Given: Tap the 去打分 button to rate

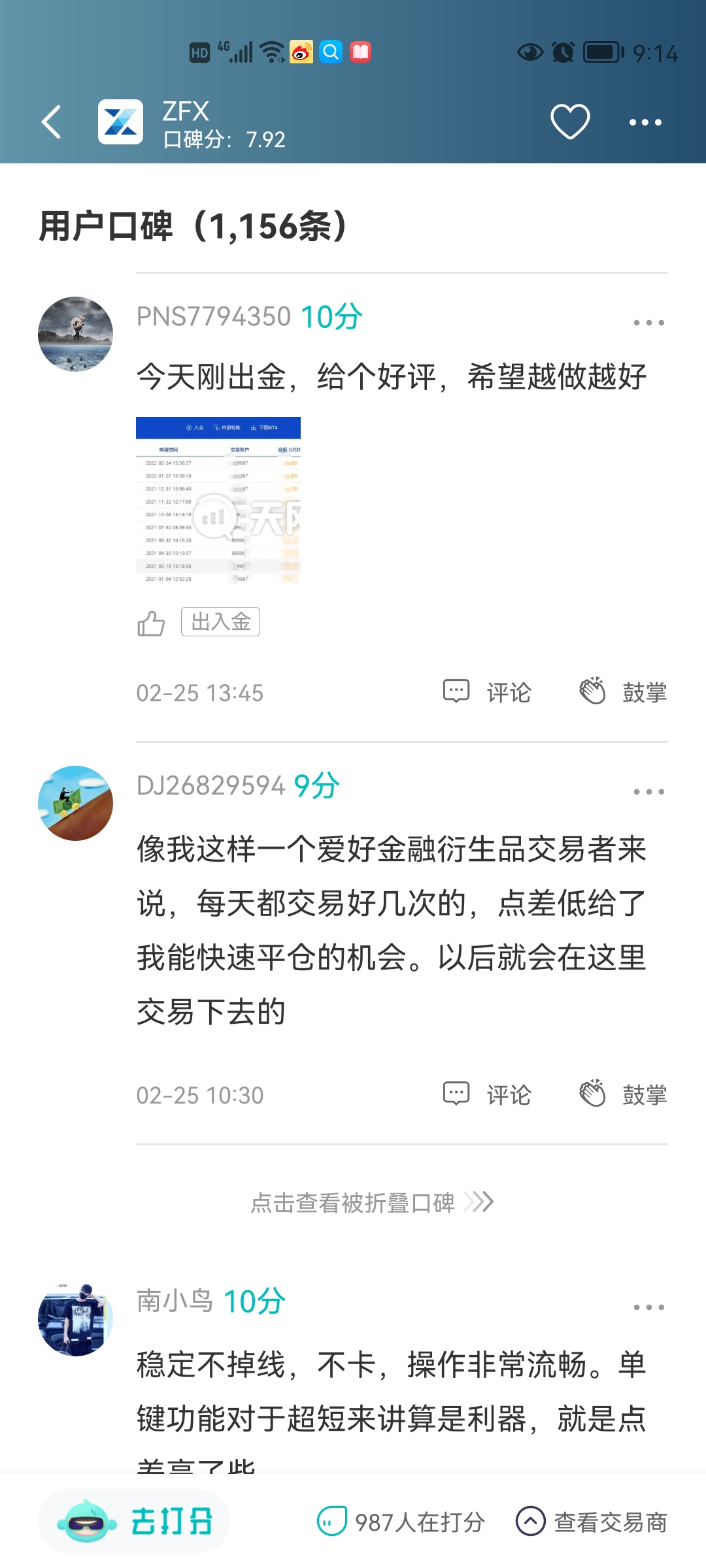Looking at the screenshot, I should (135, 1522).
